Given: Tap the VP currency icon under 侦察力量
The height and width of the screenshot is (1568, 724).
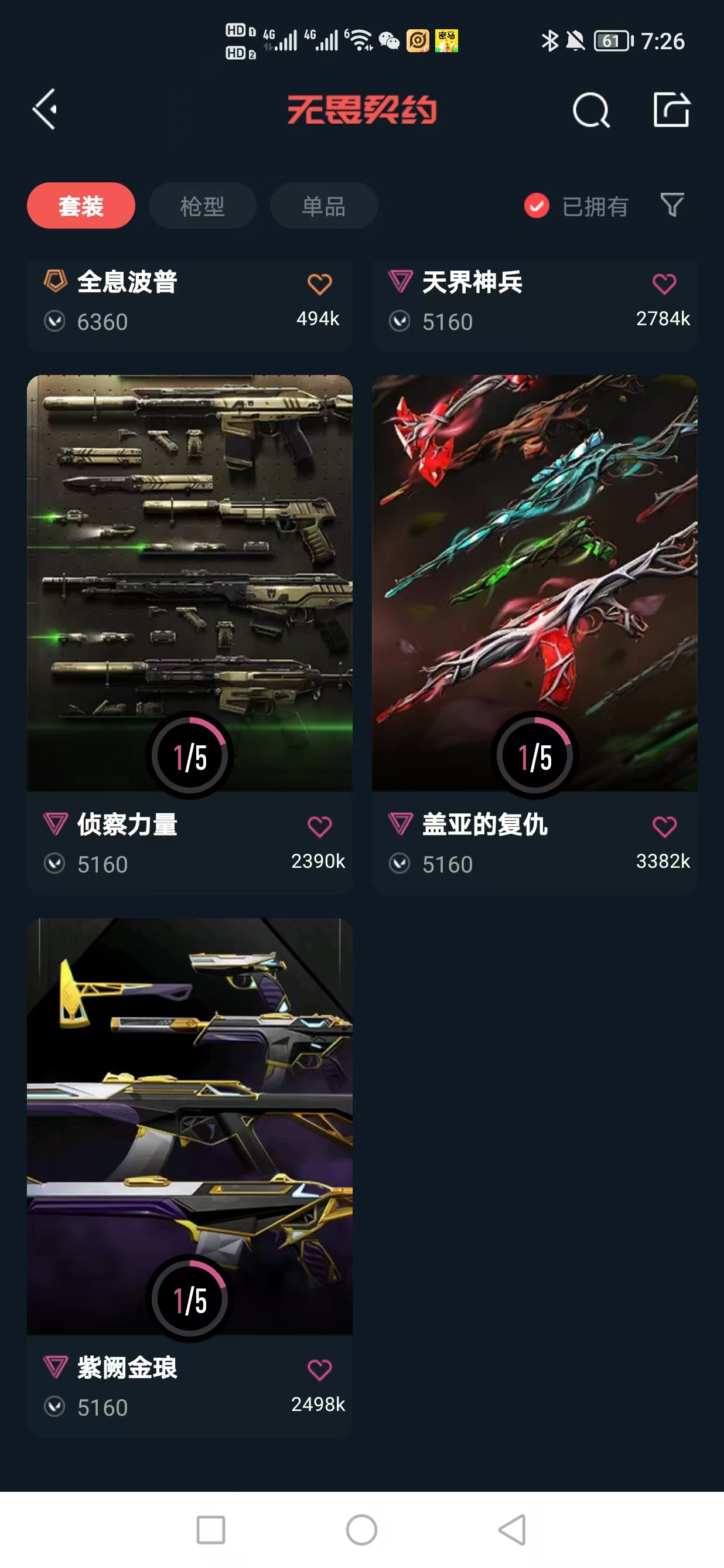Looking at the screenshot, I should point(54,864).
